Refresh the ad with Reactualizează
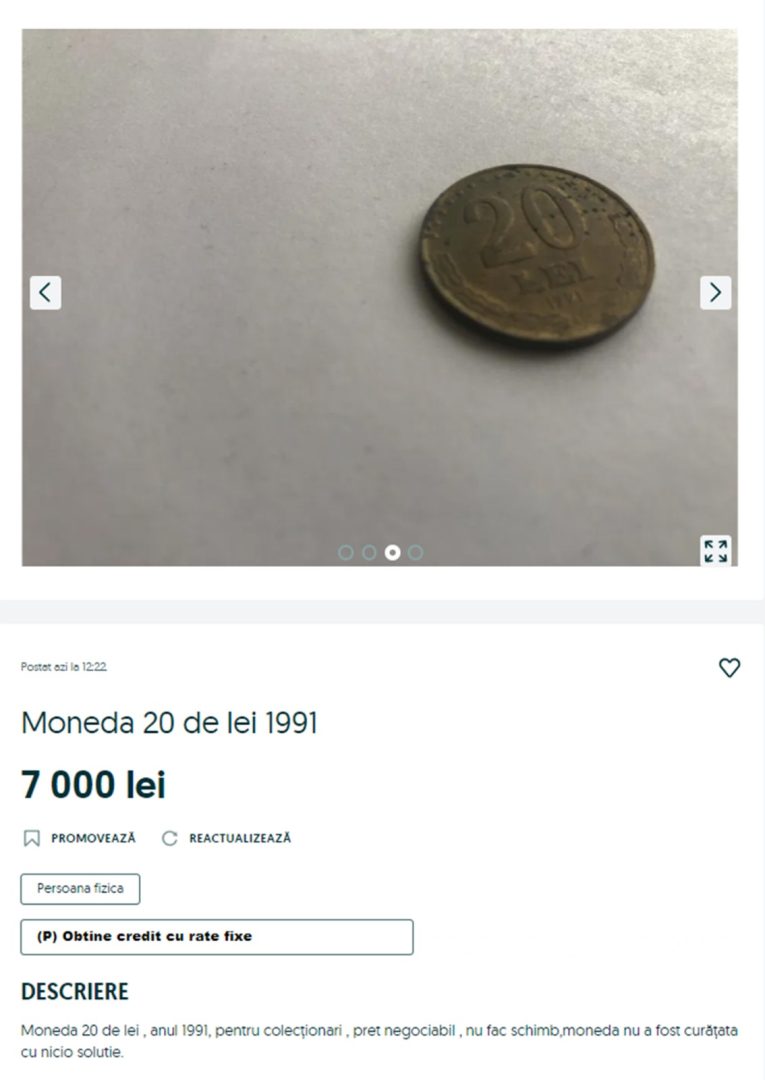Viewport: 765px width, 1080px height. coord(227,838)
